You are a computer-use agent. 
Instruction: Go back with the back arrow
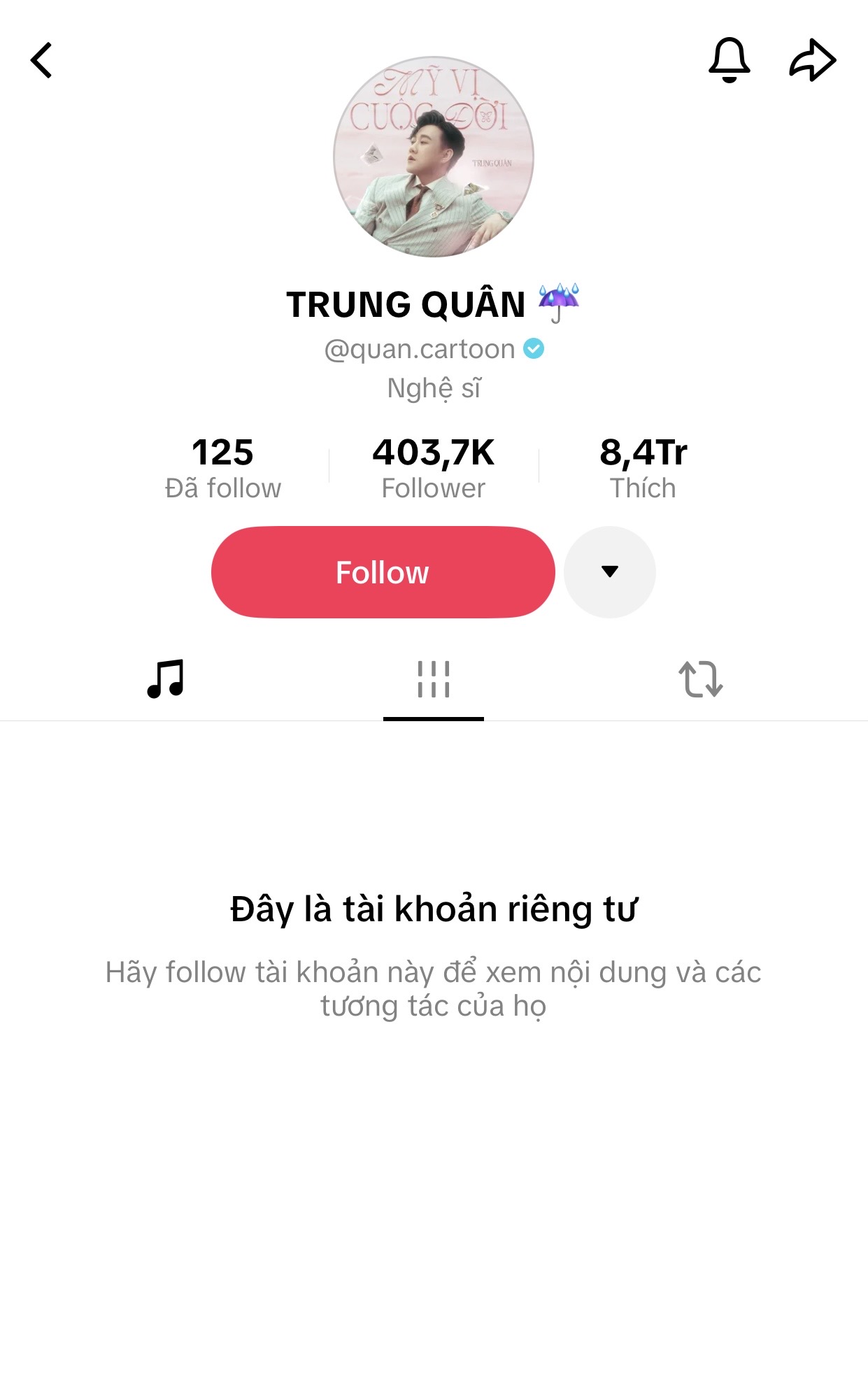pos(41,59)
